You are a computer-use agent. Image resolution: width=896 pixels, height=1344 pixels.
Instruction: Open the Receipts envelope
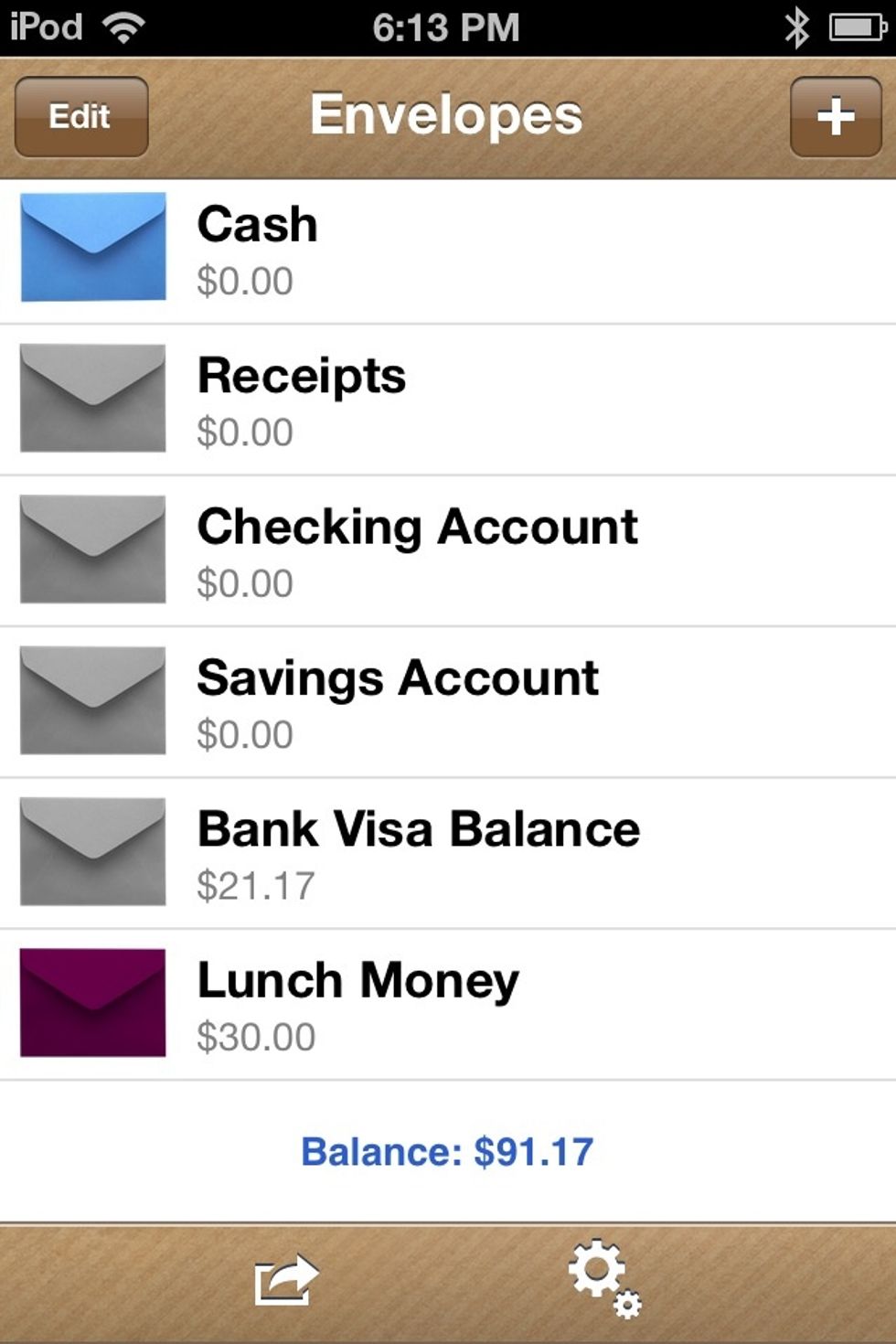448,400
